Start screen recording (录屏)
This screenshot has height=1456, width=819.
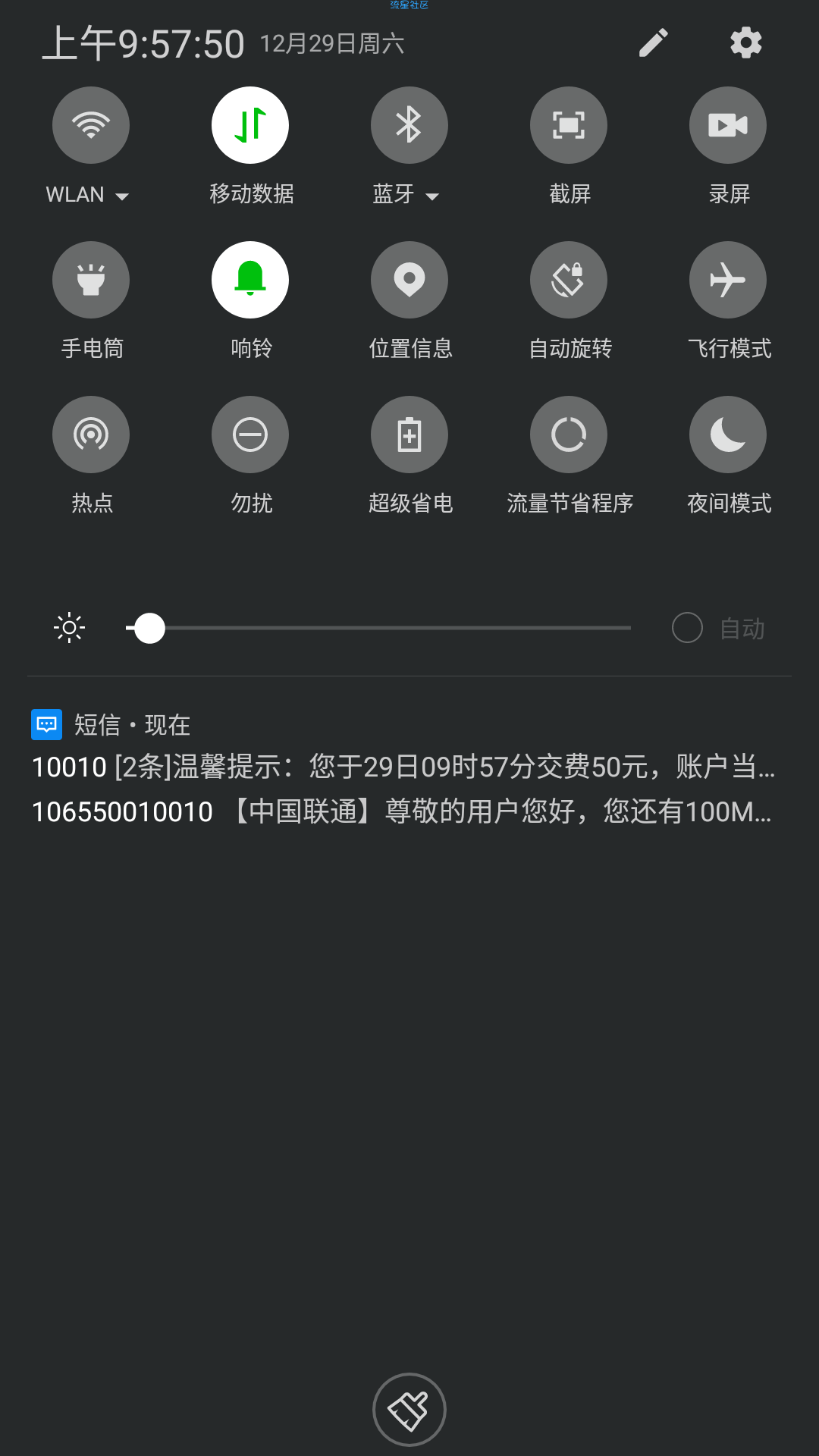click(x=728, y=125)
